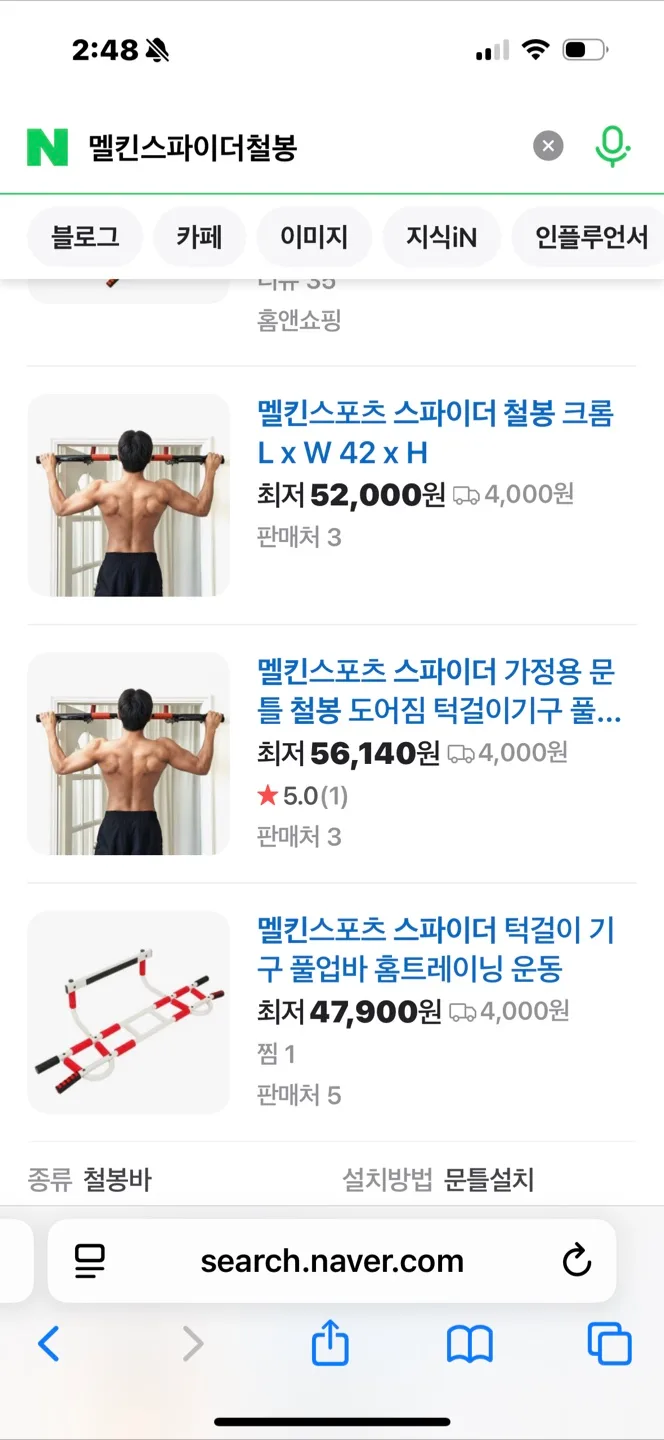This screenshot has width=664, height=1440.
Task: Open 스파이더 가정용 문틀 철봉 도어짐 listing
Action: pos(438,690)
